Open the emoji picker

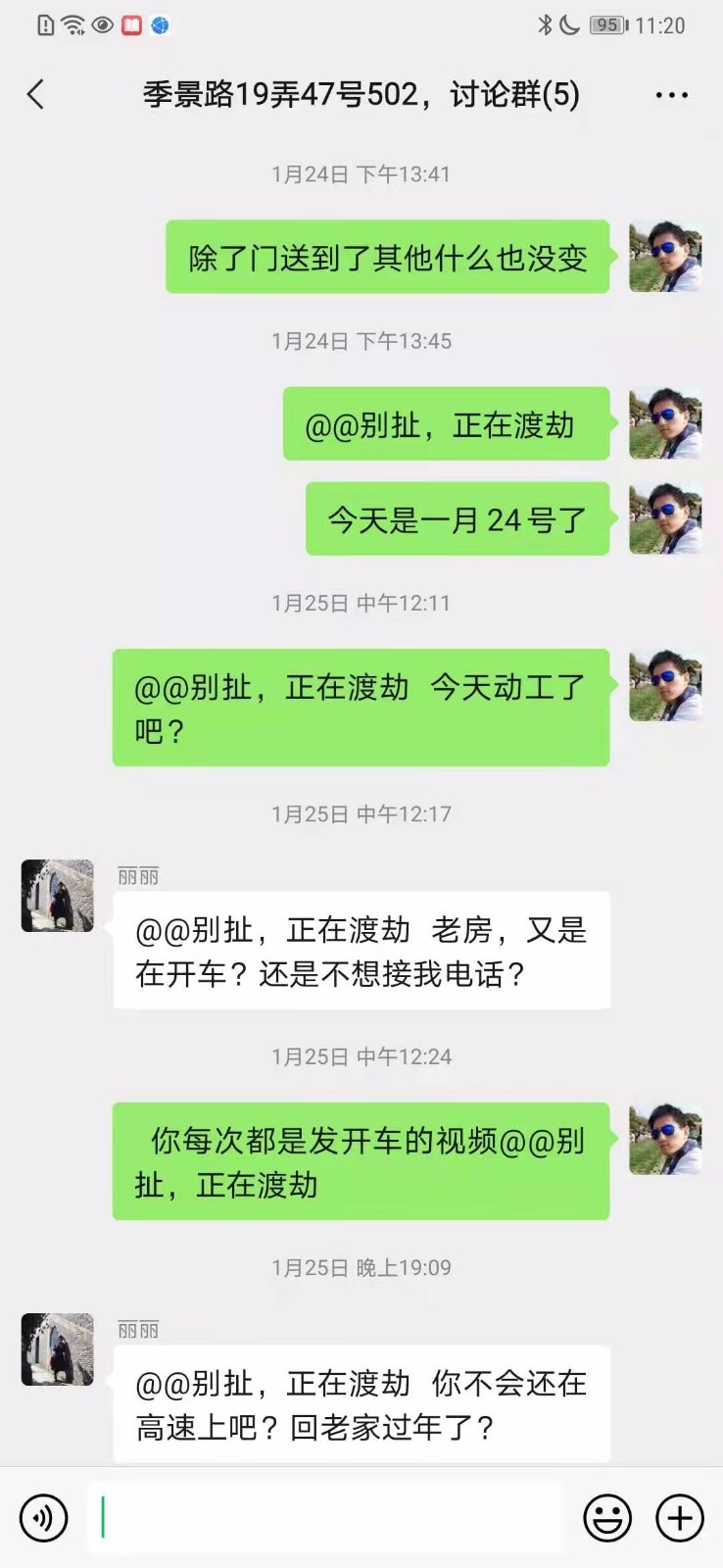pos(607,1518)
